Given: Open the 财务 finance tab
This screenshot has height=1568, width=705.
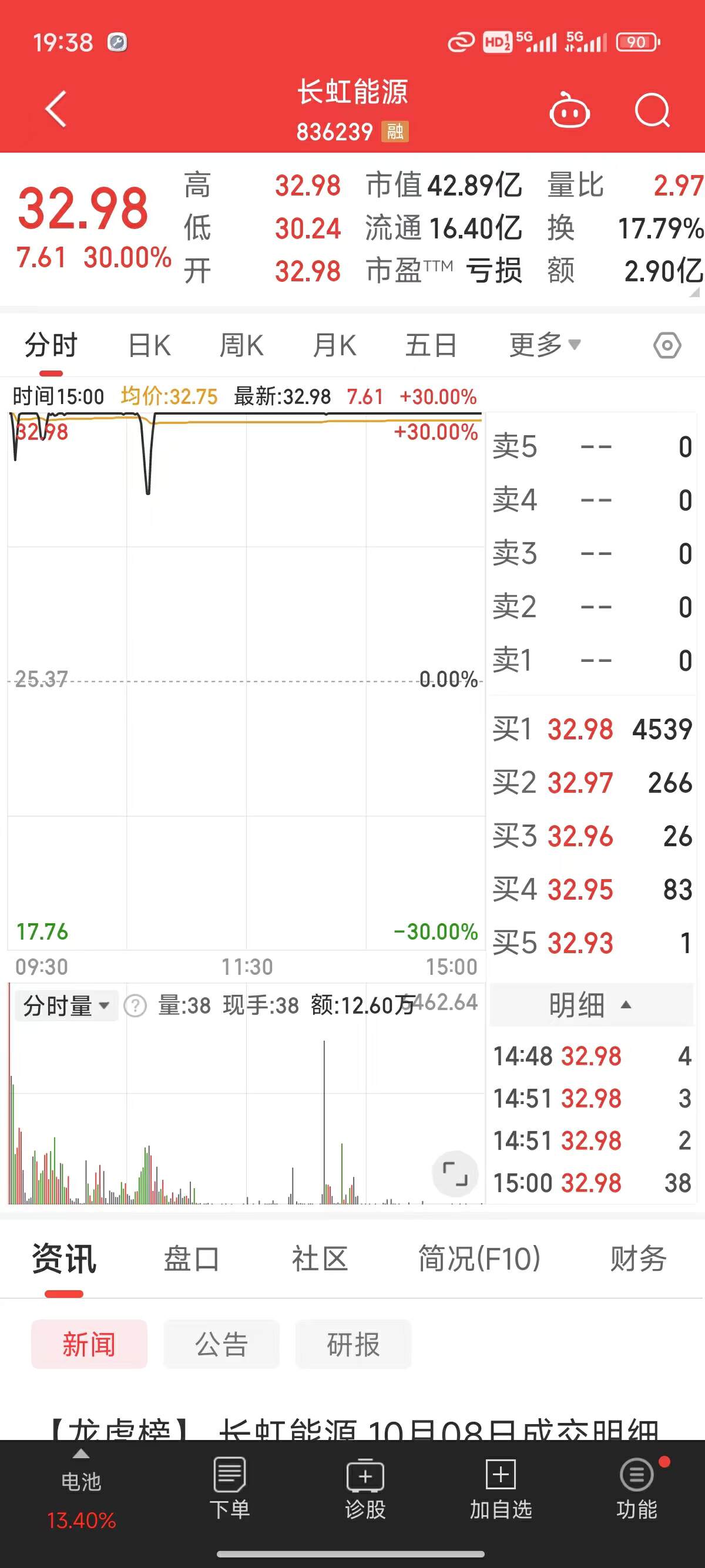Looking at the screenshot, I should (x=638, y=1259).
